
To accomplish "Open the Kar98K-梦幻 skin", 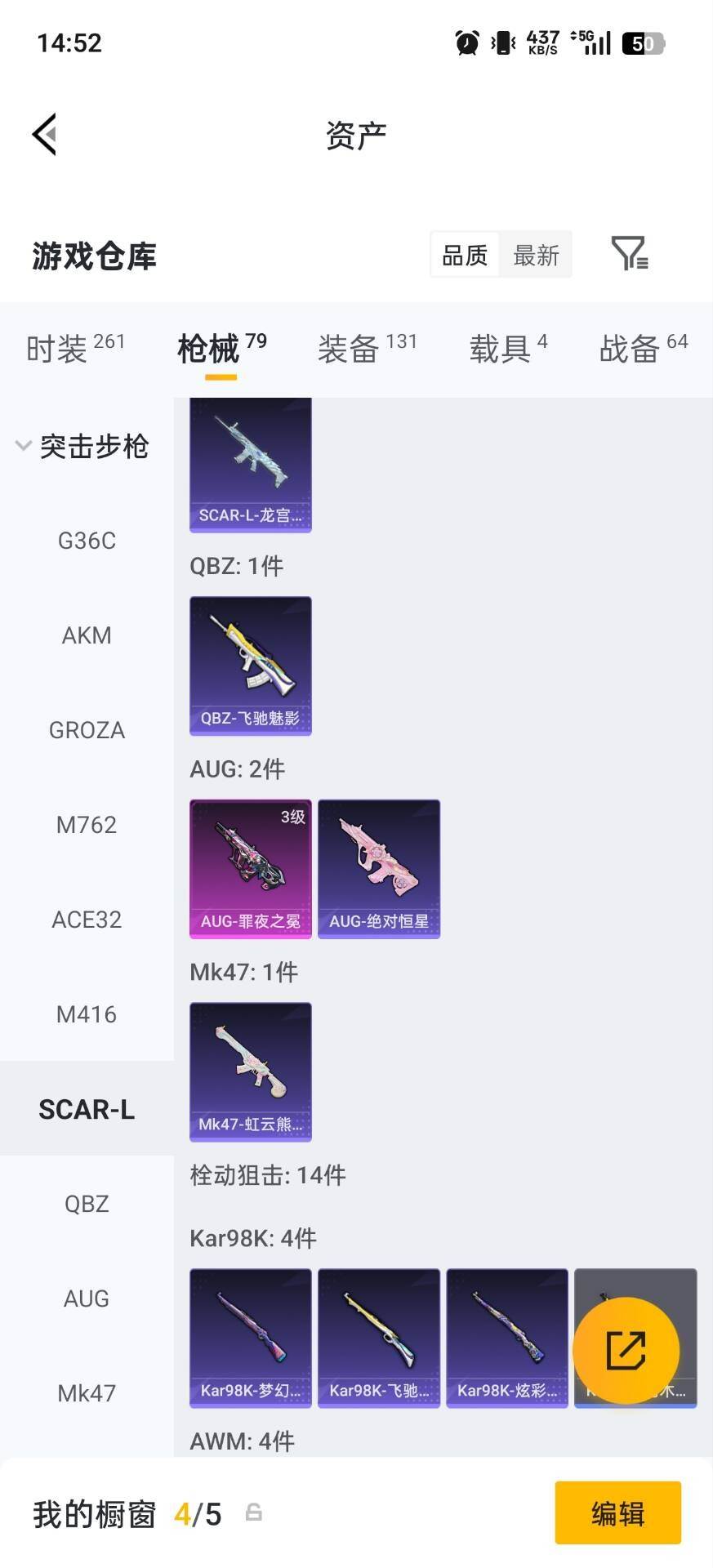I will pyautogui.click(x=251, y=1338).
